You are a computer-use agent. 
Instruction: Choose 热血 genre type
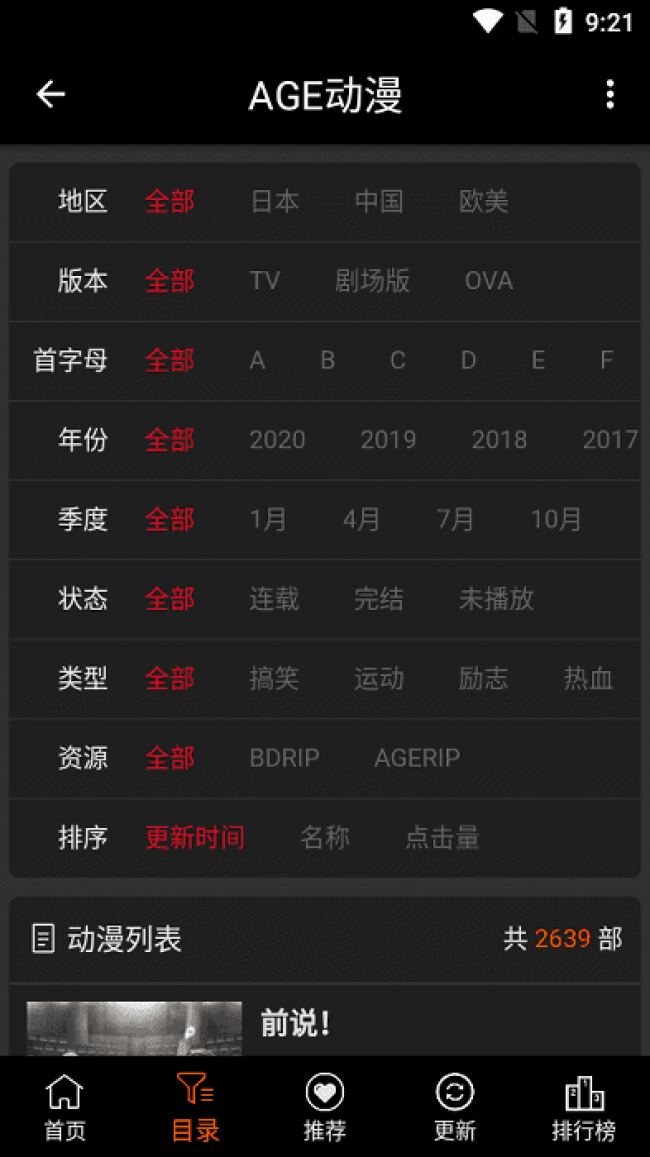(589, 678)
